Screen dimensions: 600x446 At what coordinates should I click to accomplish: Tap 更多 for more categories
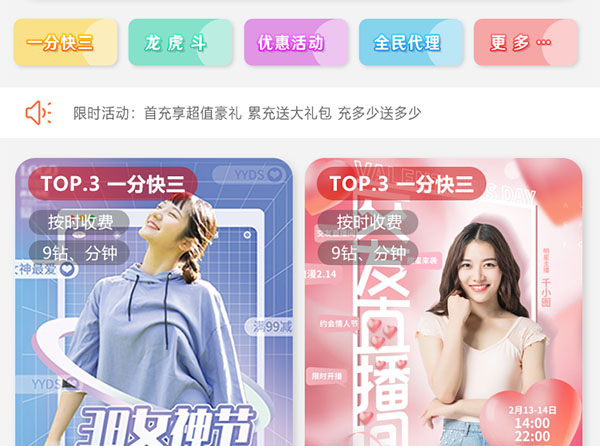[526, 43]
